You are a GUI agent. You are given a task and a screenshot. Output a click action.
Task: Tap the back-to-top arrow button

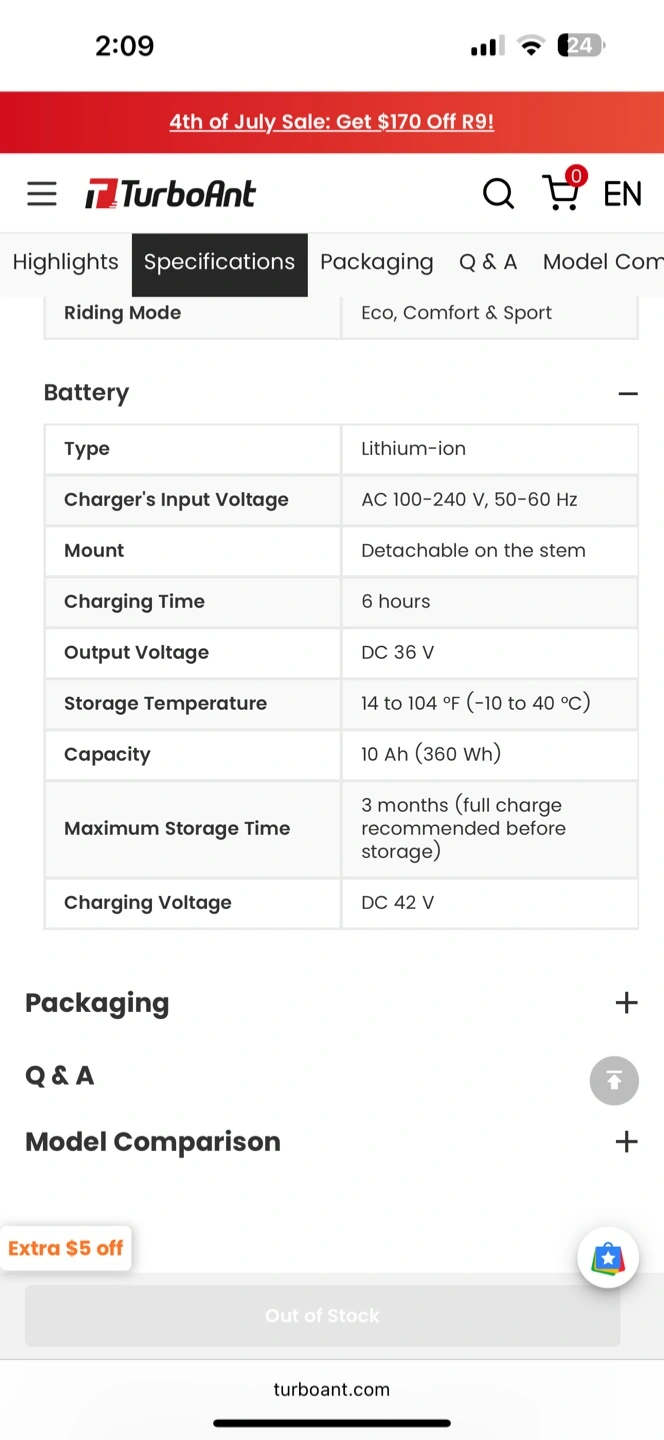tap(614, 1081)
